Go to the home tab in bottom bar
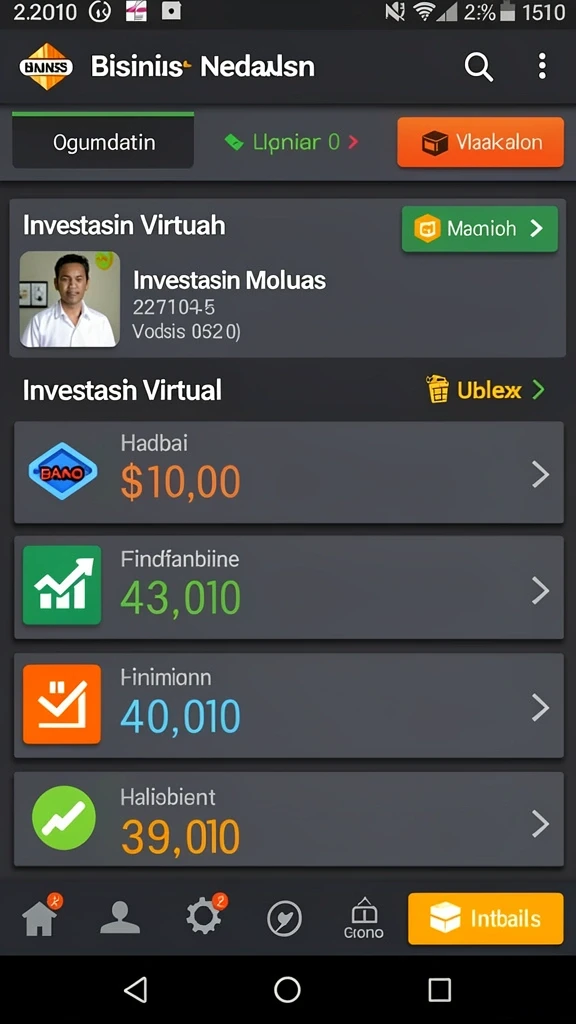This screenshot has height=1024, width=576. (40, 916)
